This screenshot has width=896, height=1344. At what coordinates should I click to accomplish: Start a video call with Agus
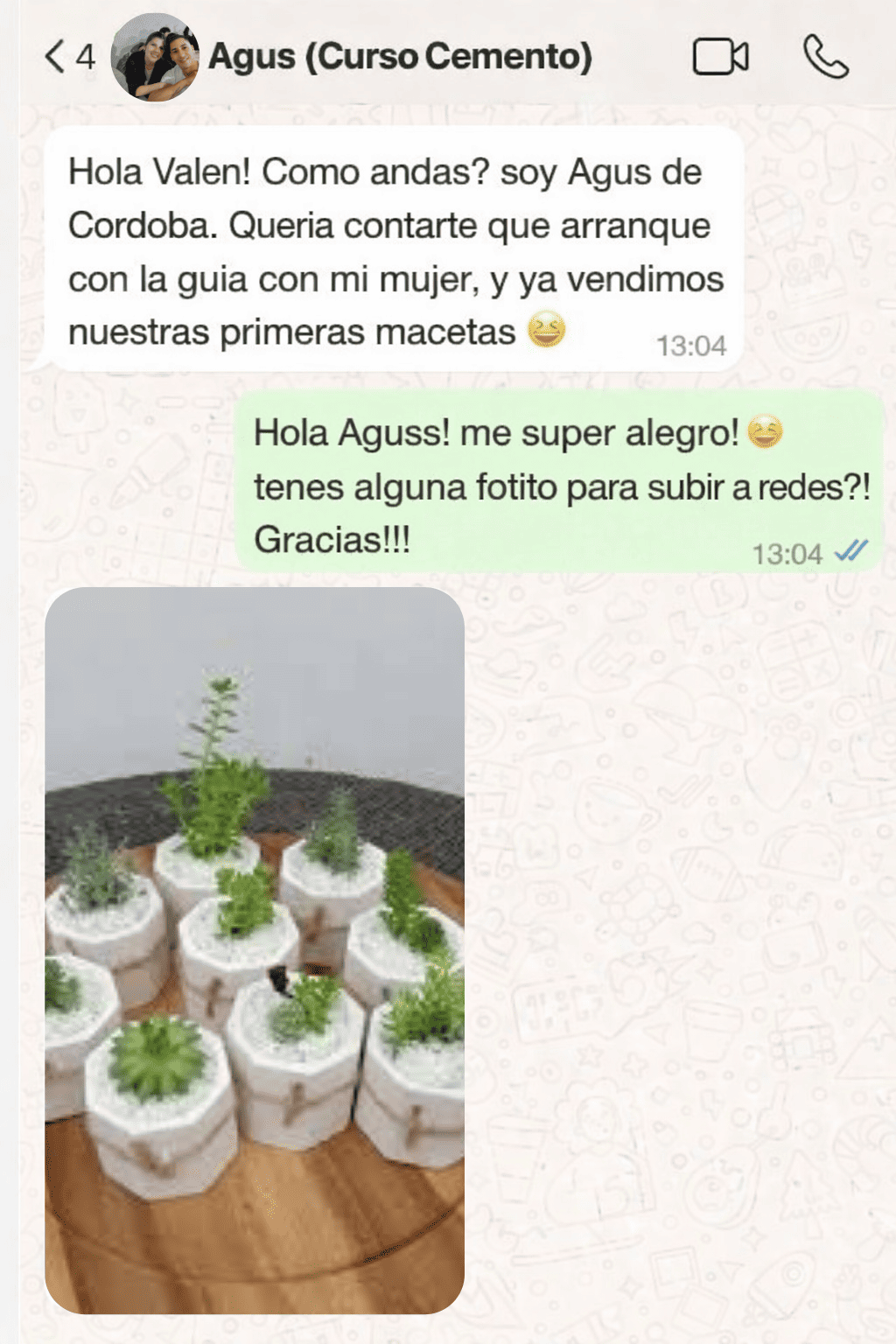tap(720, 58)
